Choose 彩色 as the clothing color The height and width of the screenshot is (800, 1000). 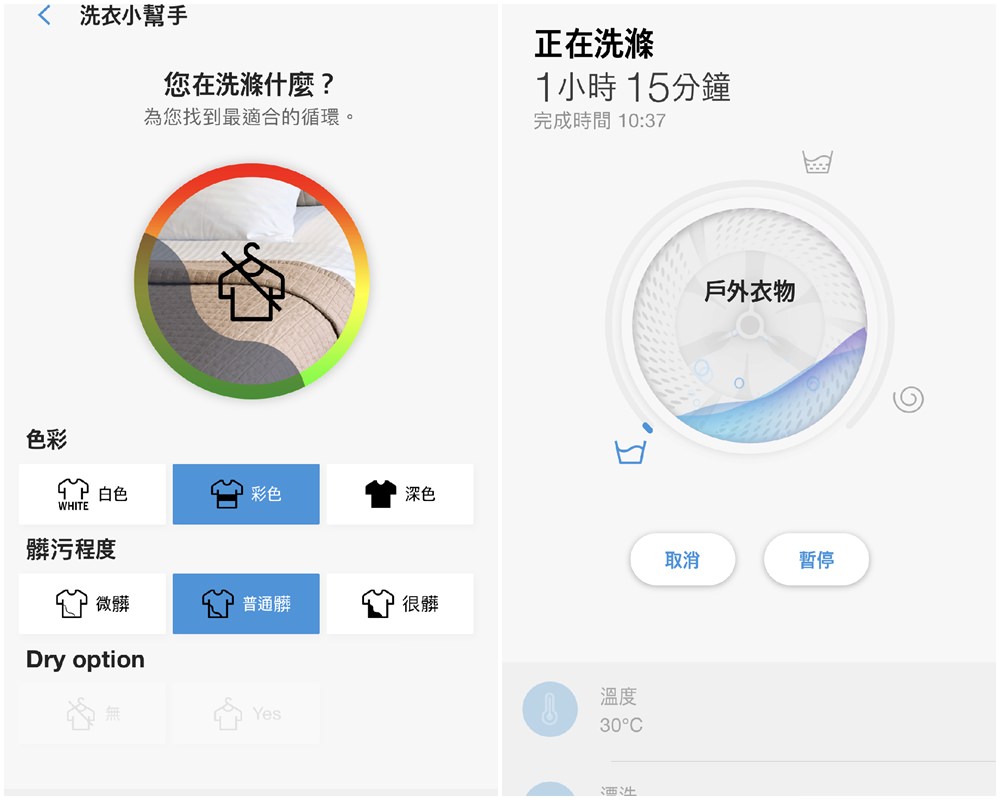click(246, 494)
